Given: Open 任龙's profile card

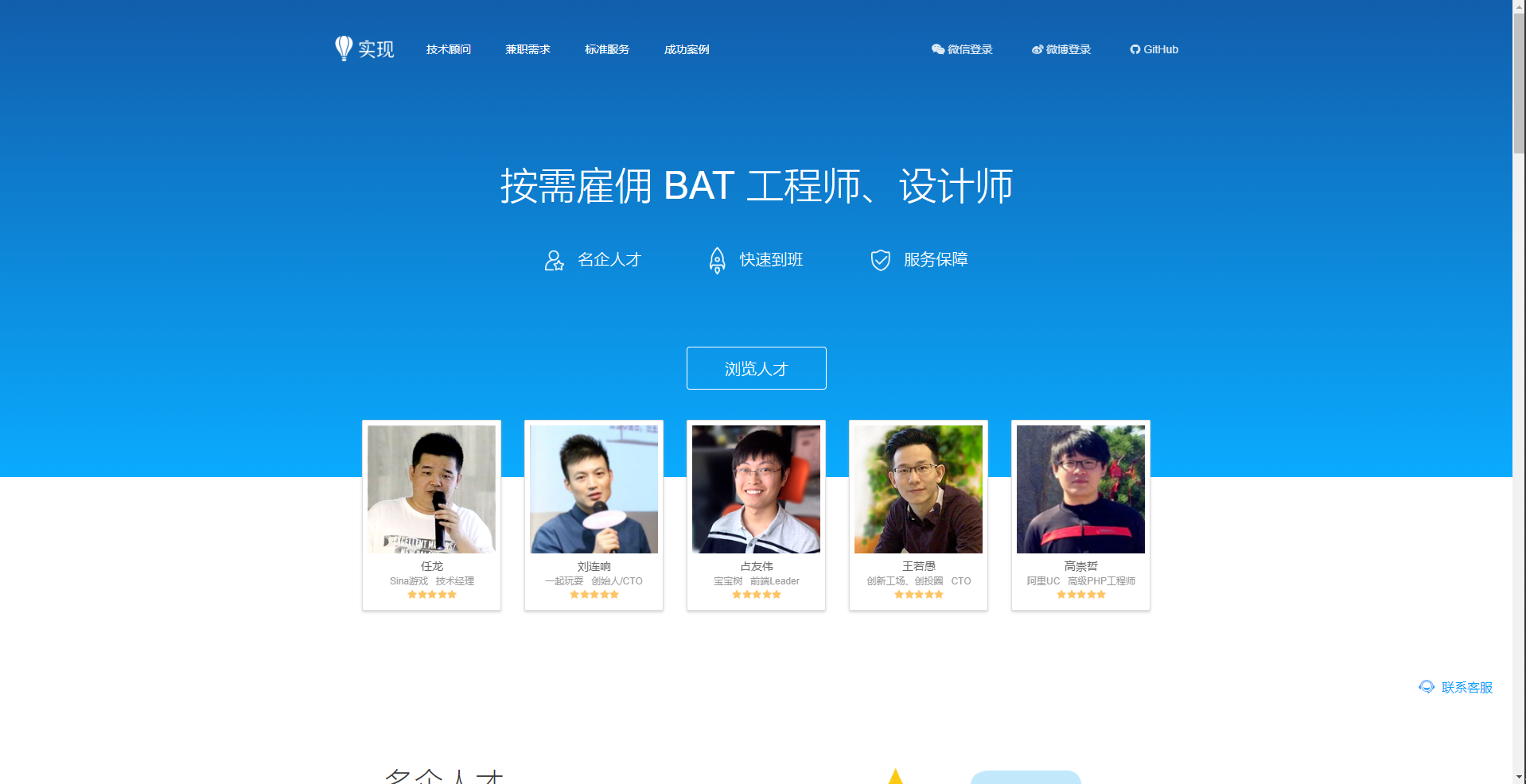Looking at the screenshot, I should point(431,514).
